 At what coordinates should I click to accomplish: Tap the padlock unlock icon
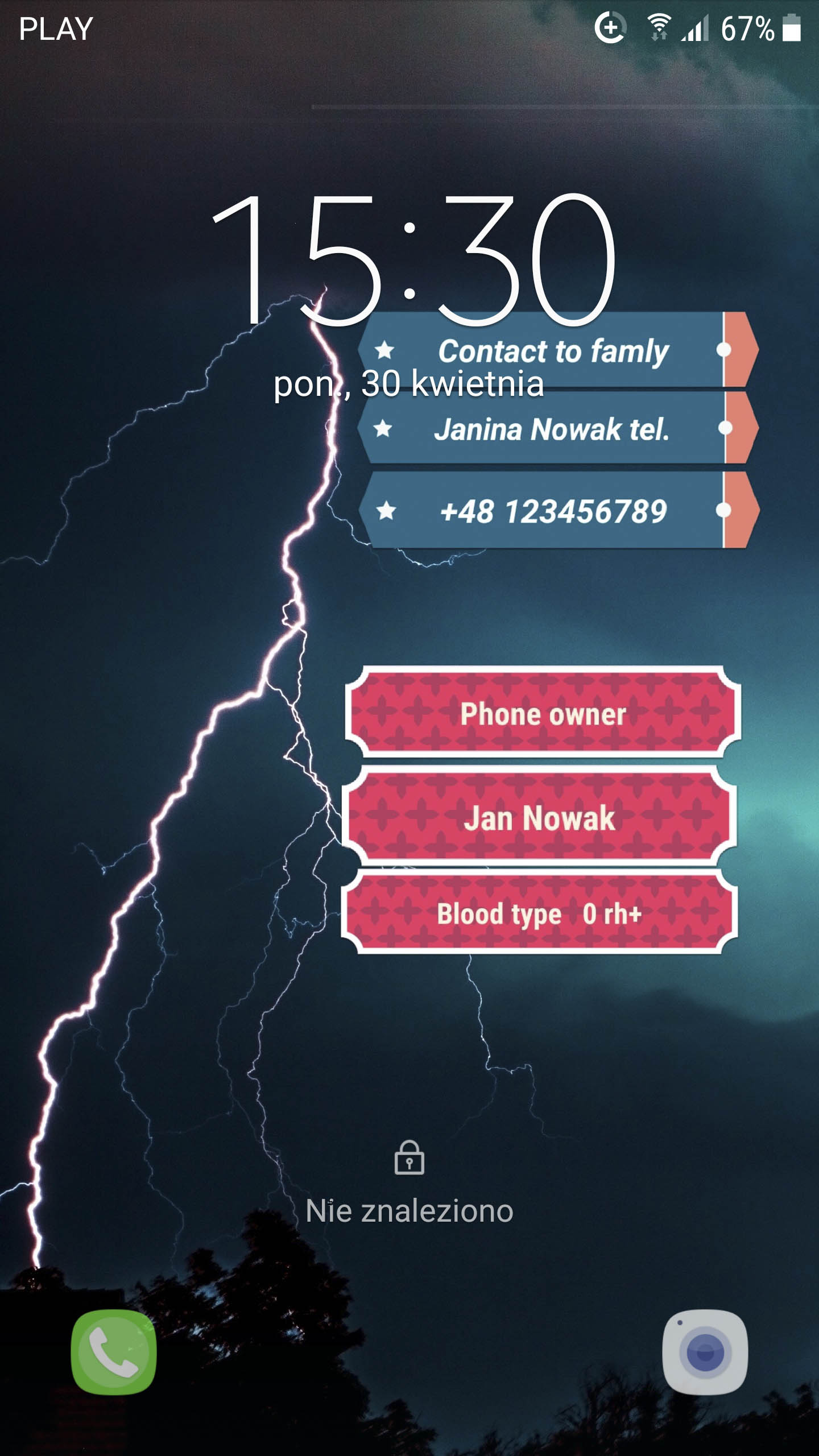pos(409,1158)
